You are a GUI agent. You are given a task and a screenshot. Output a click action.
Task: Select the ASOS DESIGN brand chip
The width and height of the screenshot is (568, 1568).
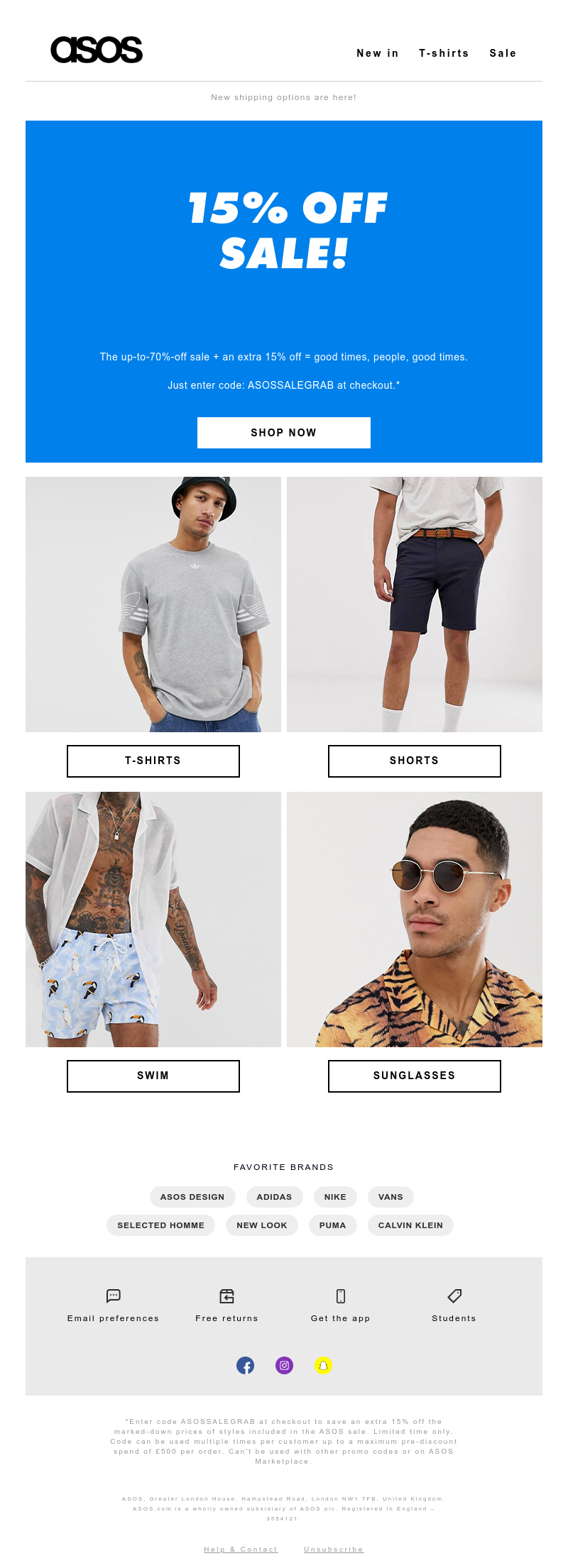192,1197
